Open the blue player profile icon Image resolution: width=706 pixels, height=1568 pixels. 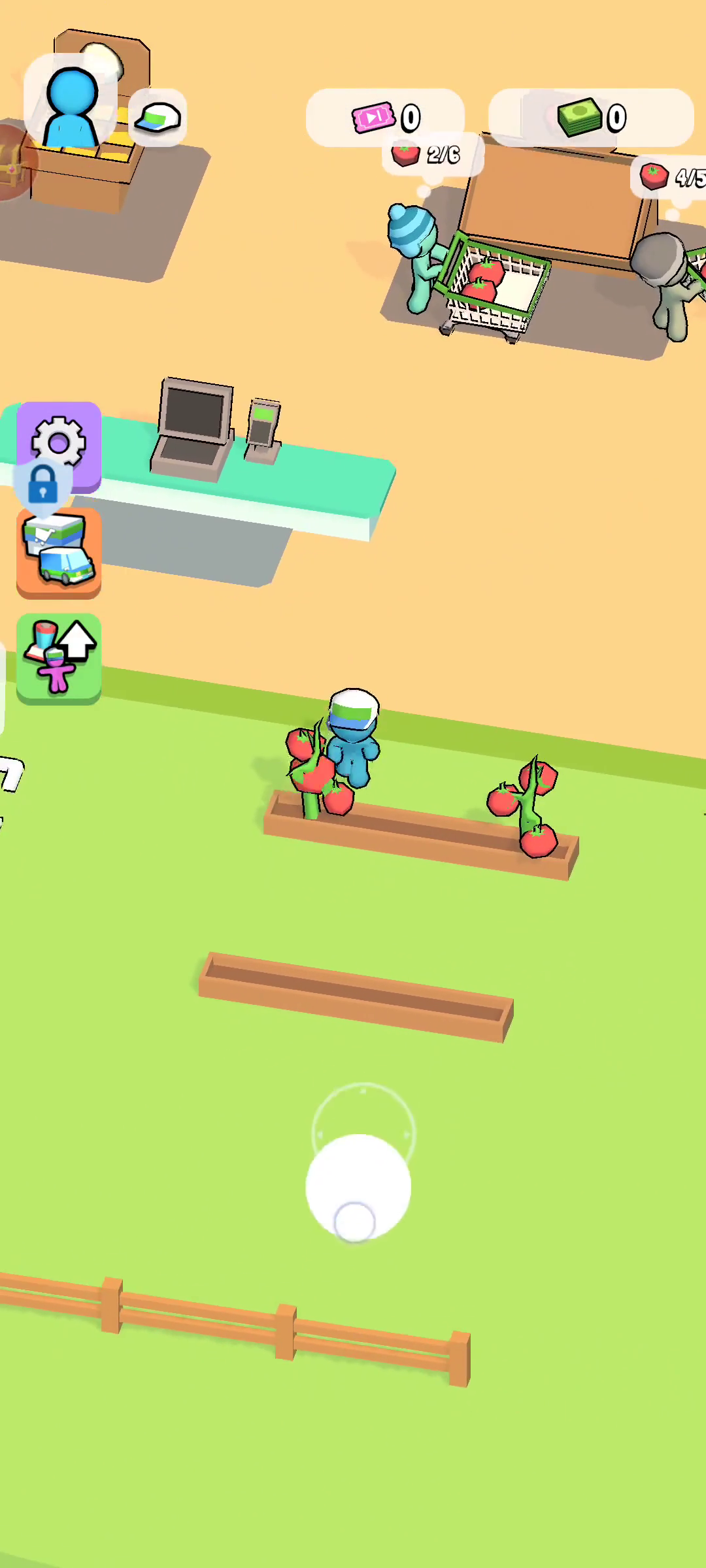coord(71,106)
